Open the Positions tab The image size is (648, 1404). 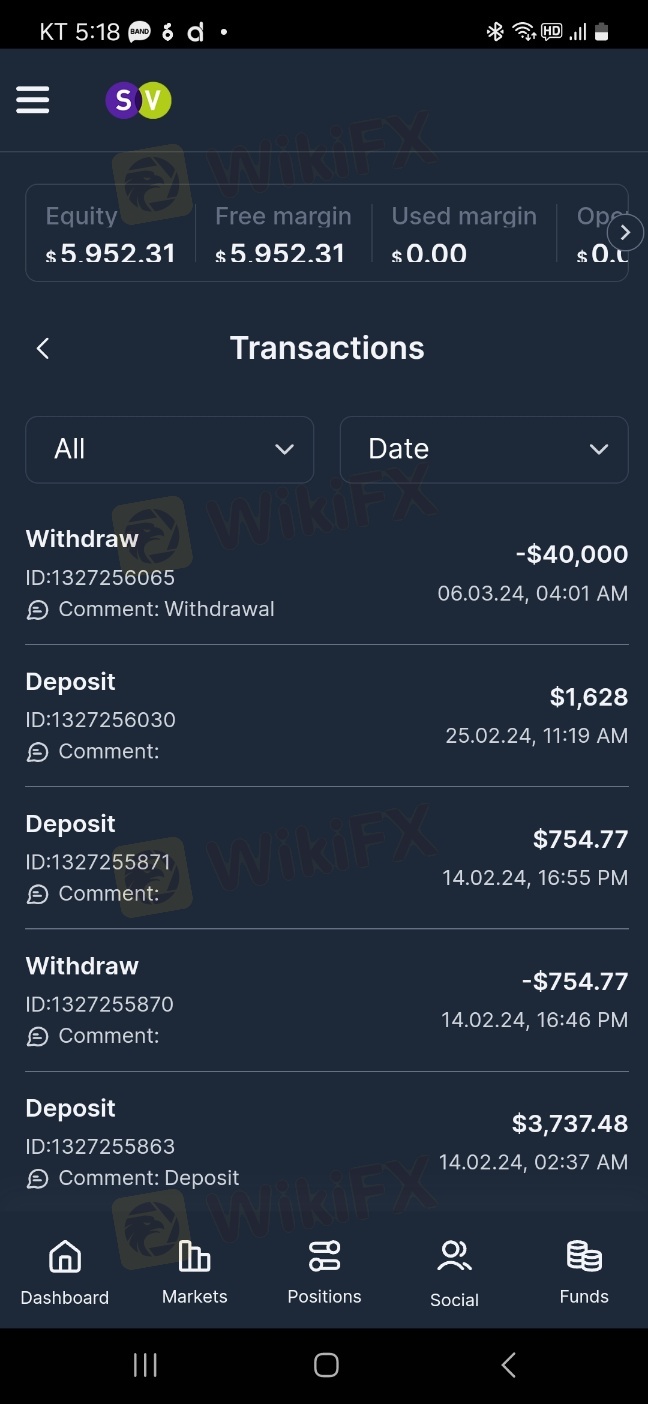(x=324, y=1271)
